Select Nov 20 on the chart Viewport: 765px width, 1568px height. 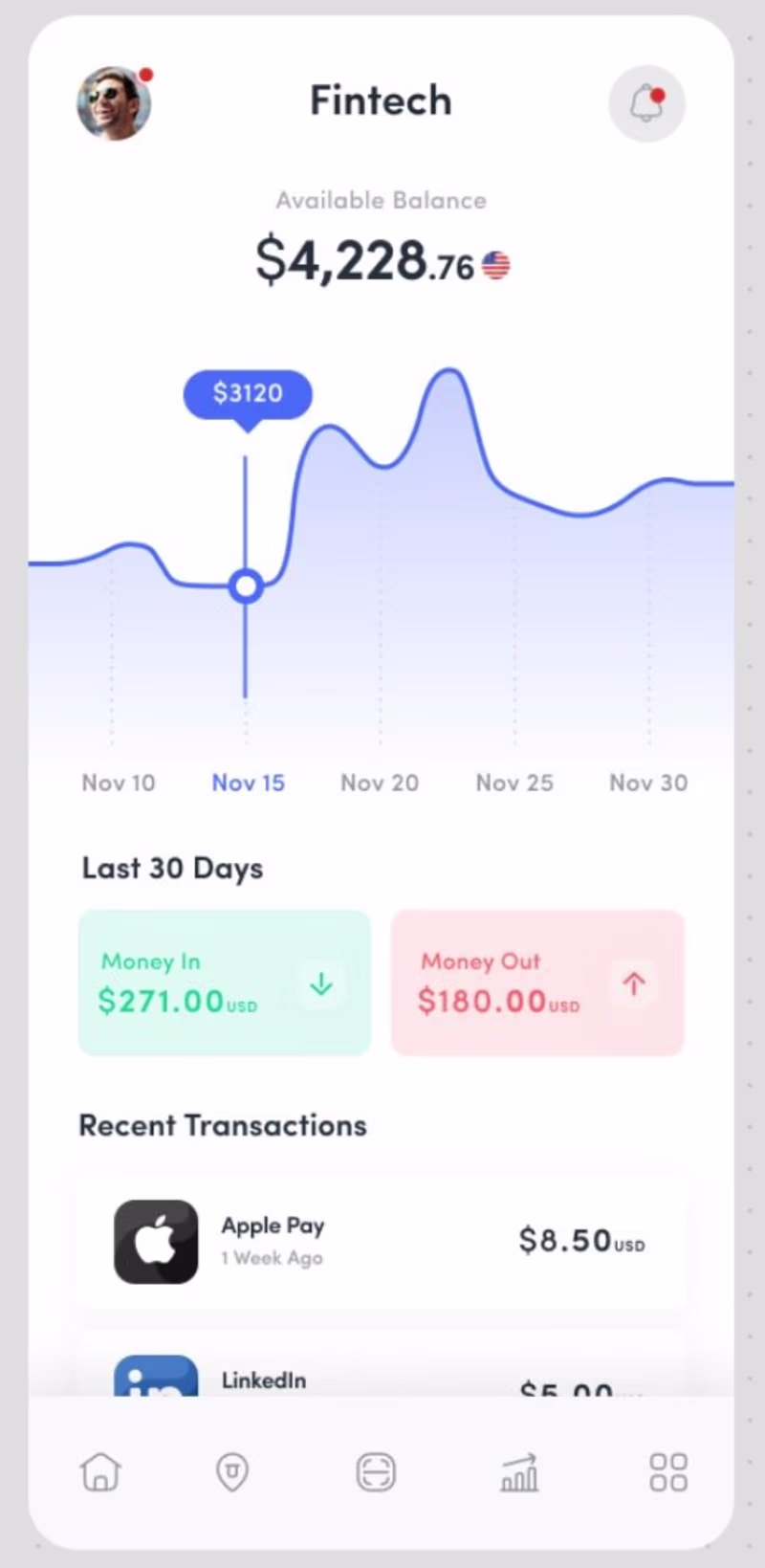pos(380,783)
